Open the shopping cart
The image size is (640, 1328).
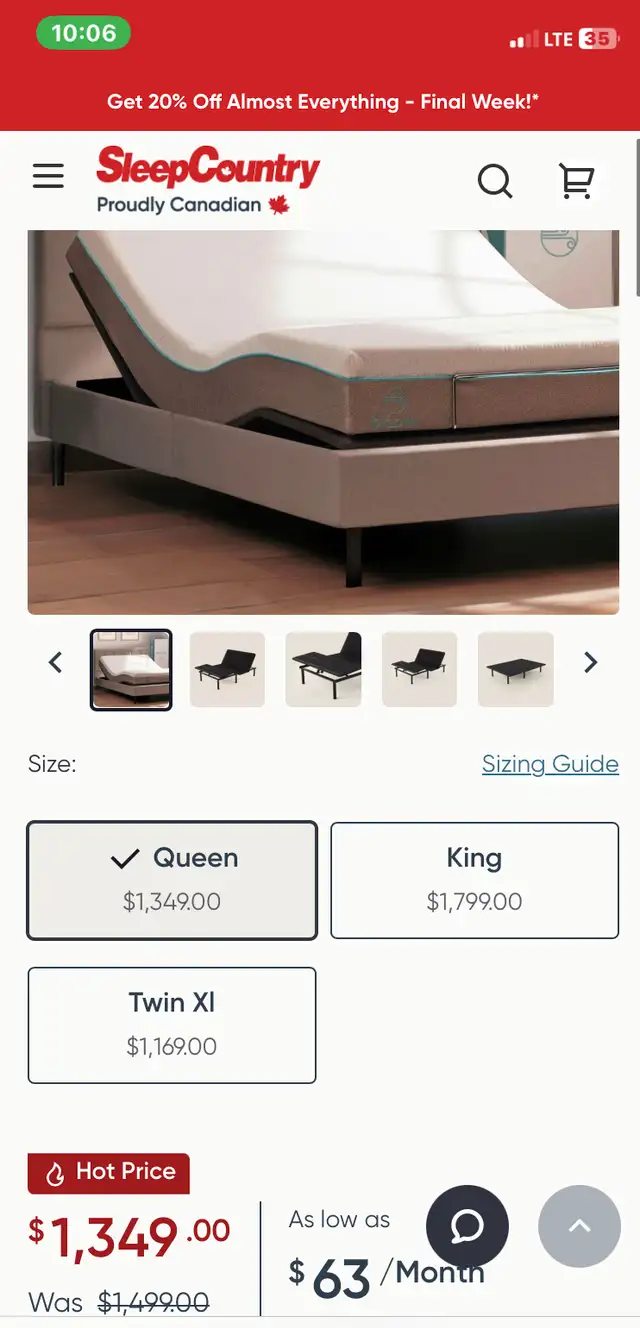[576, 180]
